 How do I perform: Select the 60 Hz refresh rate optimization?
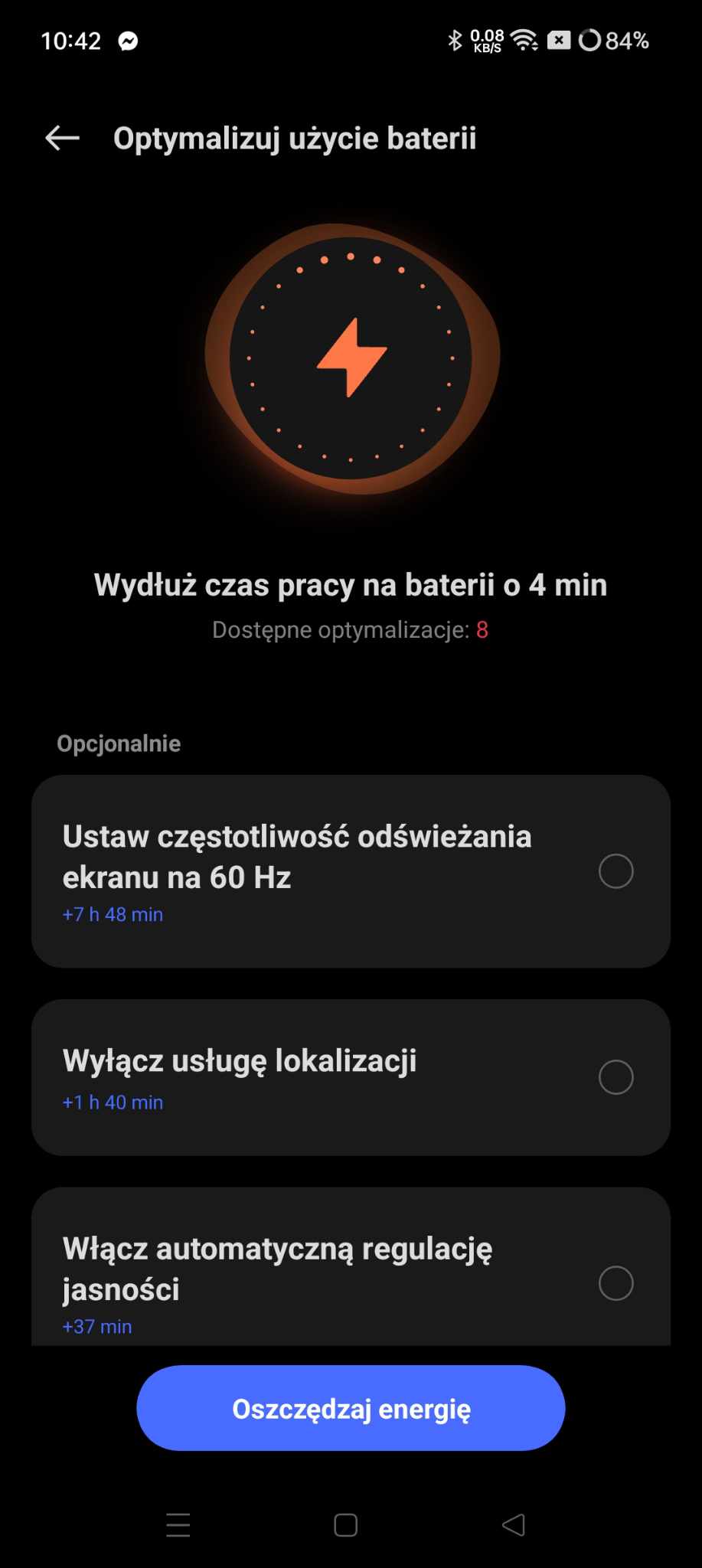[x=615, y=871]
